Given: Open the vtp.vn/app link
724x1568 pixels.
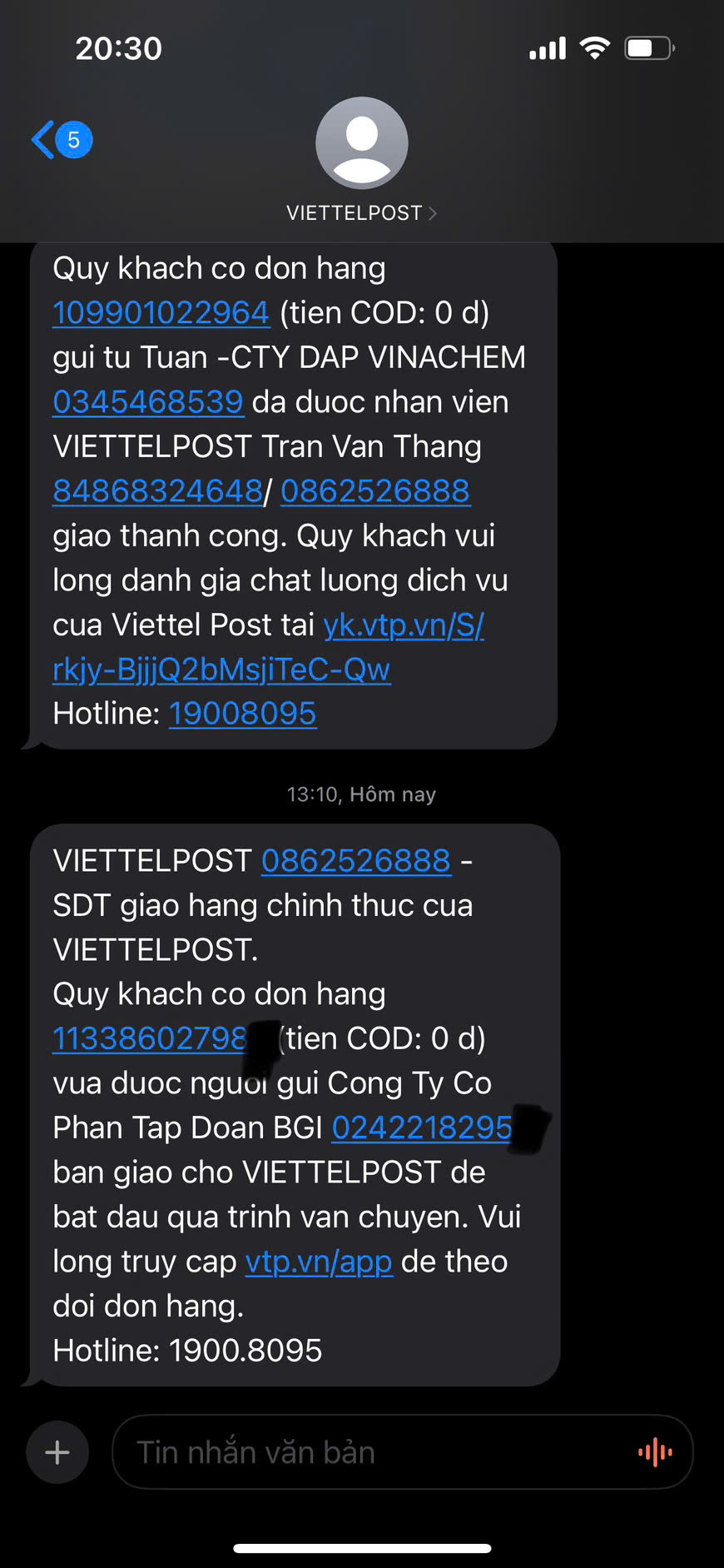Looking at the screenshot, I should point(318,1262).
